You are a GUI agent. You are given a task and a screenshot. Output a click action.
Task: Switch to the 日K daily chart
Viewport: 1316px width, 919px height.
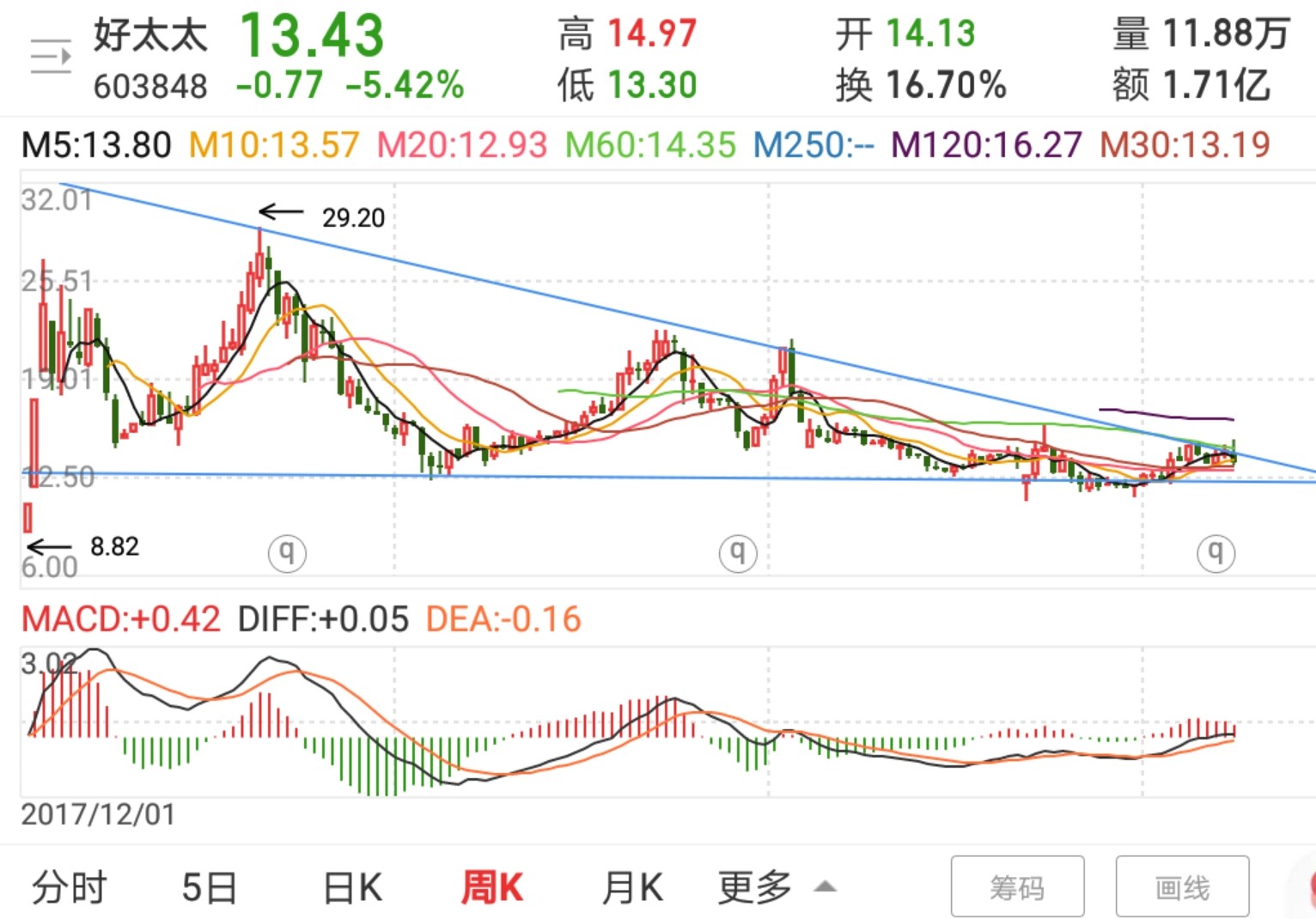[x=352, y=888]
